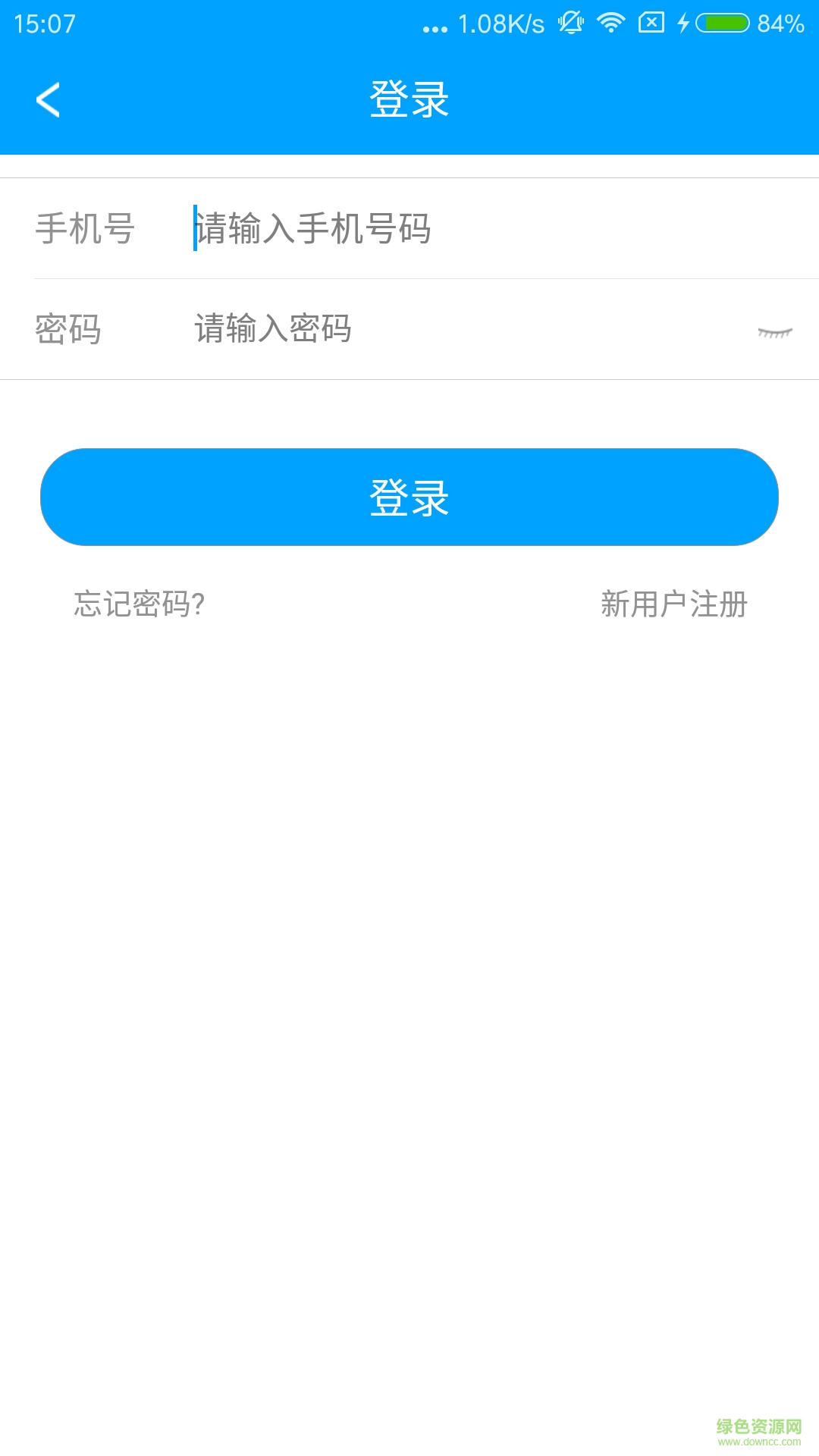The height and width of the screenshot is (1456, 819).
Task: Open the 忘记密码? forgot password link
Action: tap(140, 604)
